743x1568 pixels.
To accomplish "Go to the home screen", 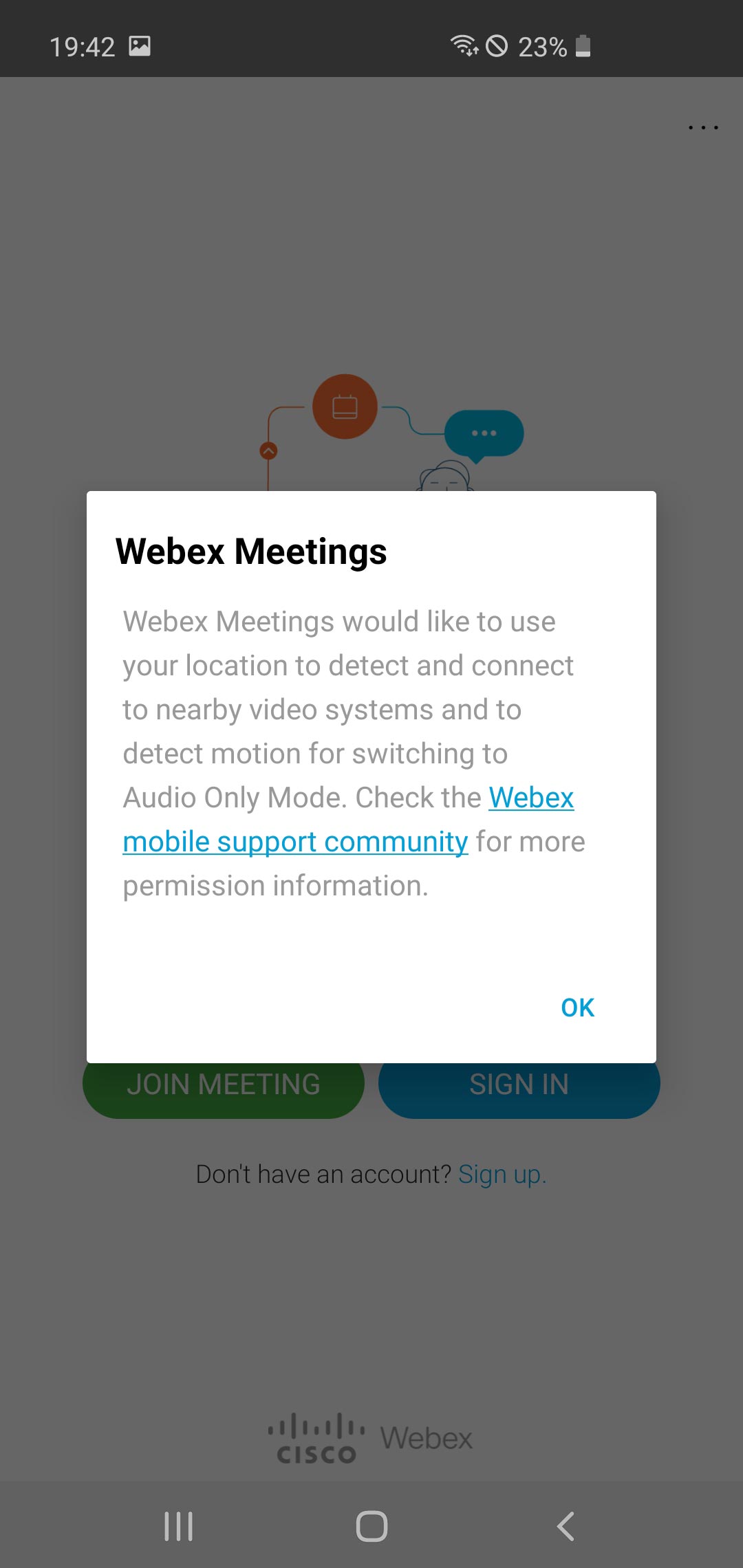I will coord(371,1526).
